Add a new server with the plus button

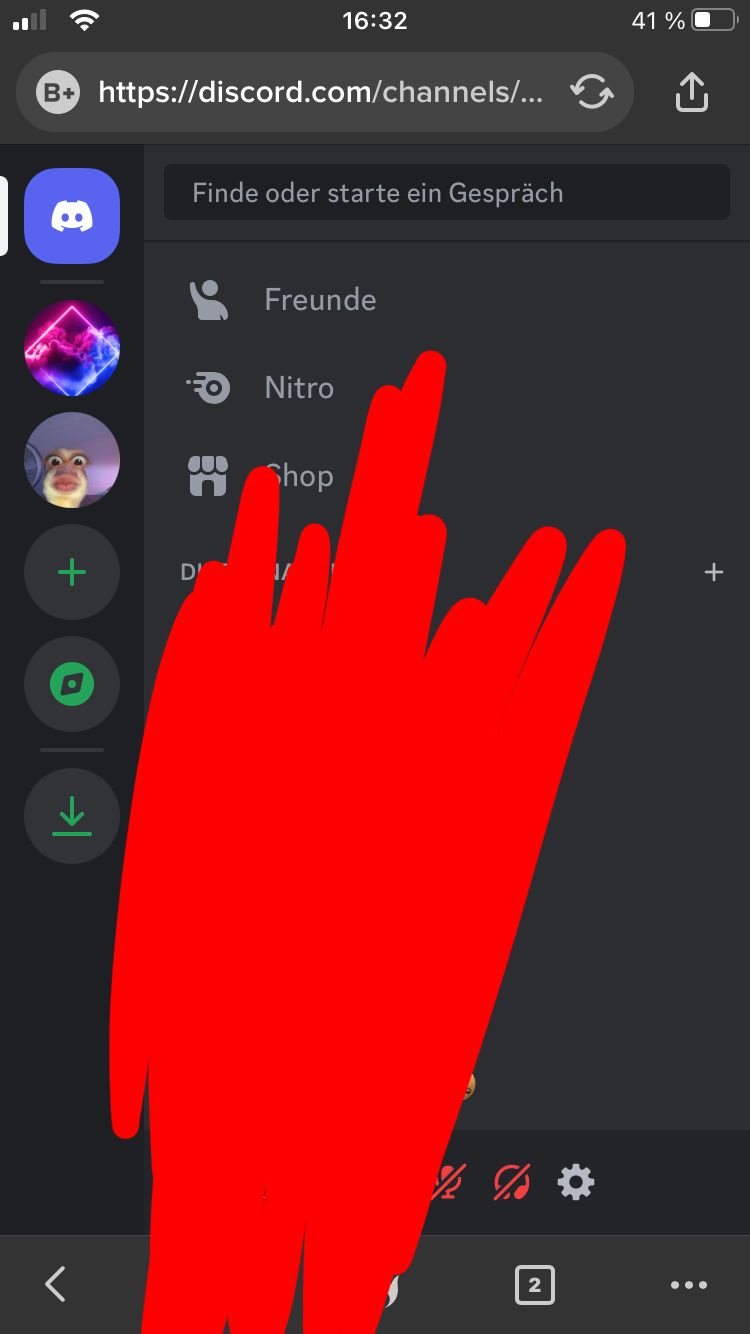tap(72, 573)
